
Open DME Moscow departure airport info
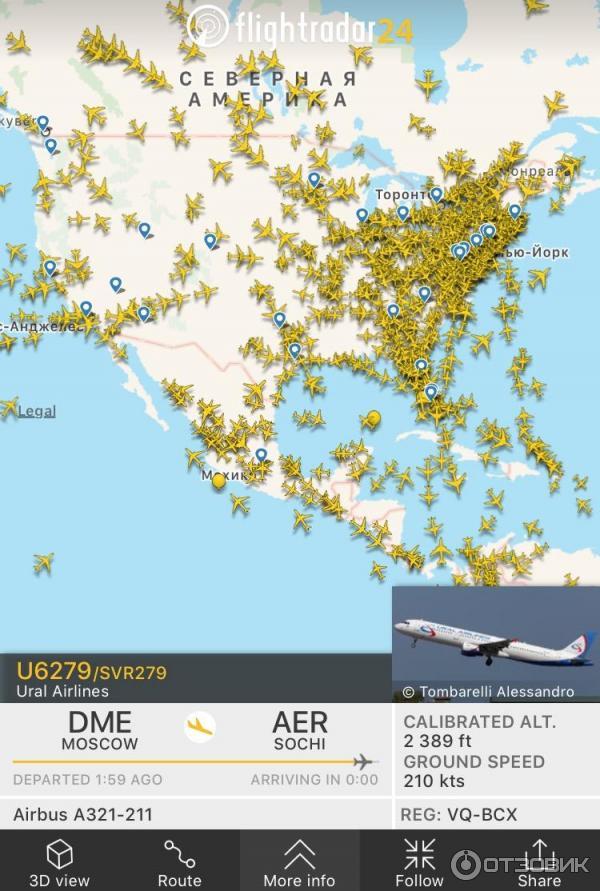(99, 731)
